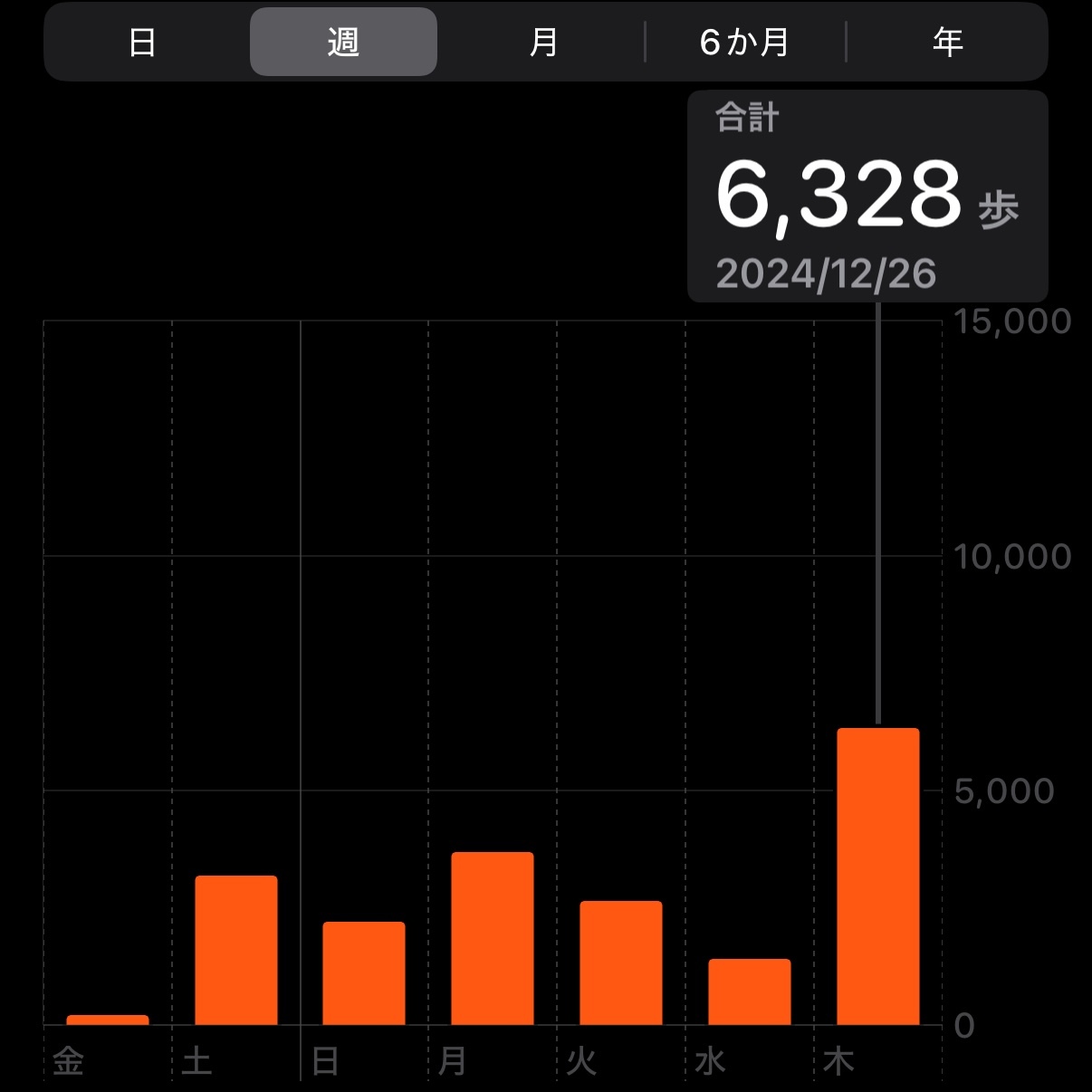
Task: Select the highlighted Thursday (木) steps bar
Action: [x=878, y=876]
